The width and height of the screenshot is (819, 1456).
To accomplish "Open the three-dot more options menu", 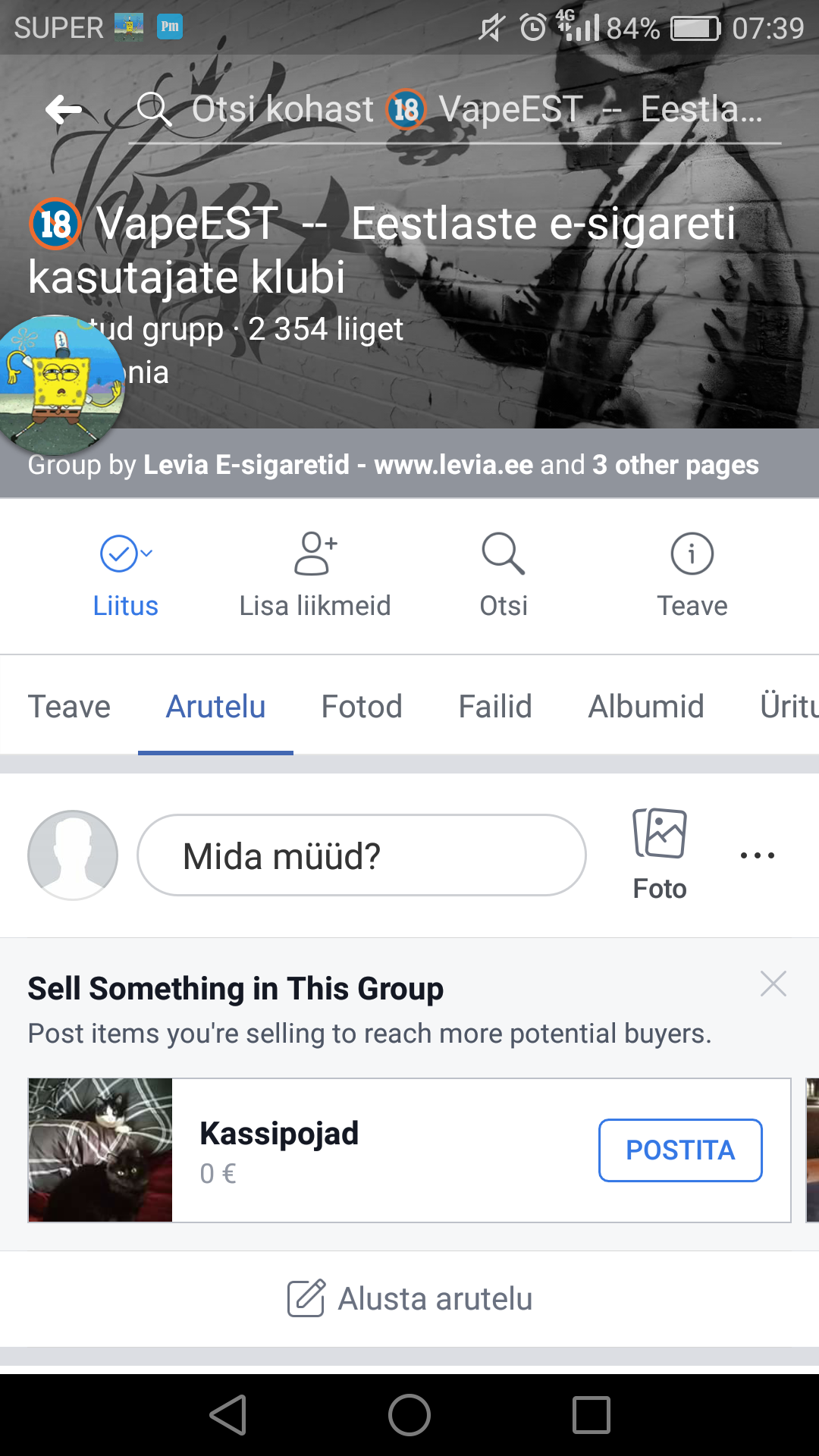I will point(757,855).
